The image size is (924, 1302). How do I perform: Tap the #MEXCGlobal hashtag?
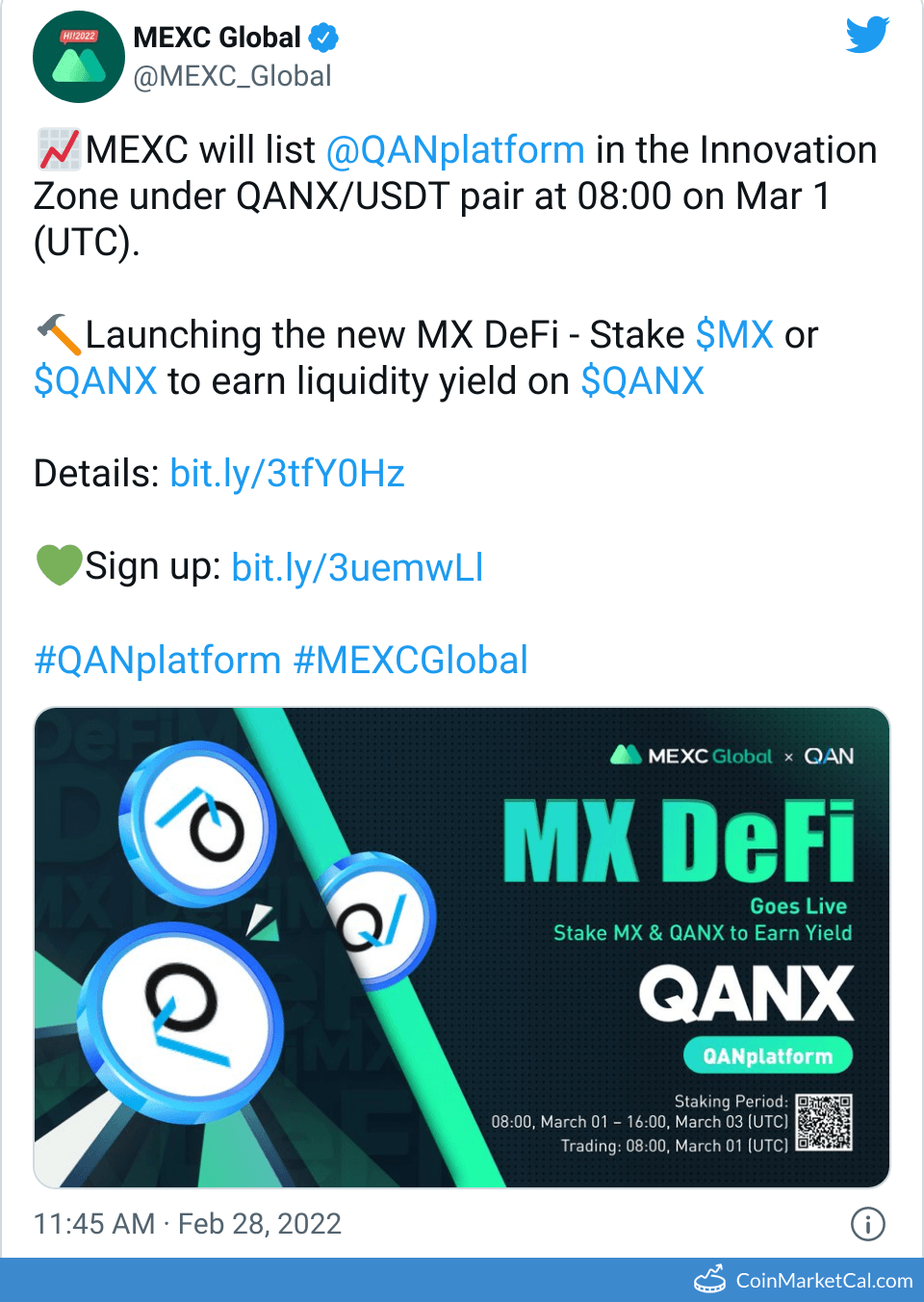click(x=411, y=661)
